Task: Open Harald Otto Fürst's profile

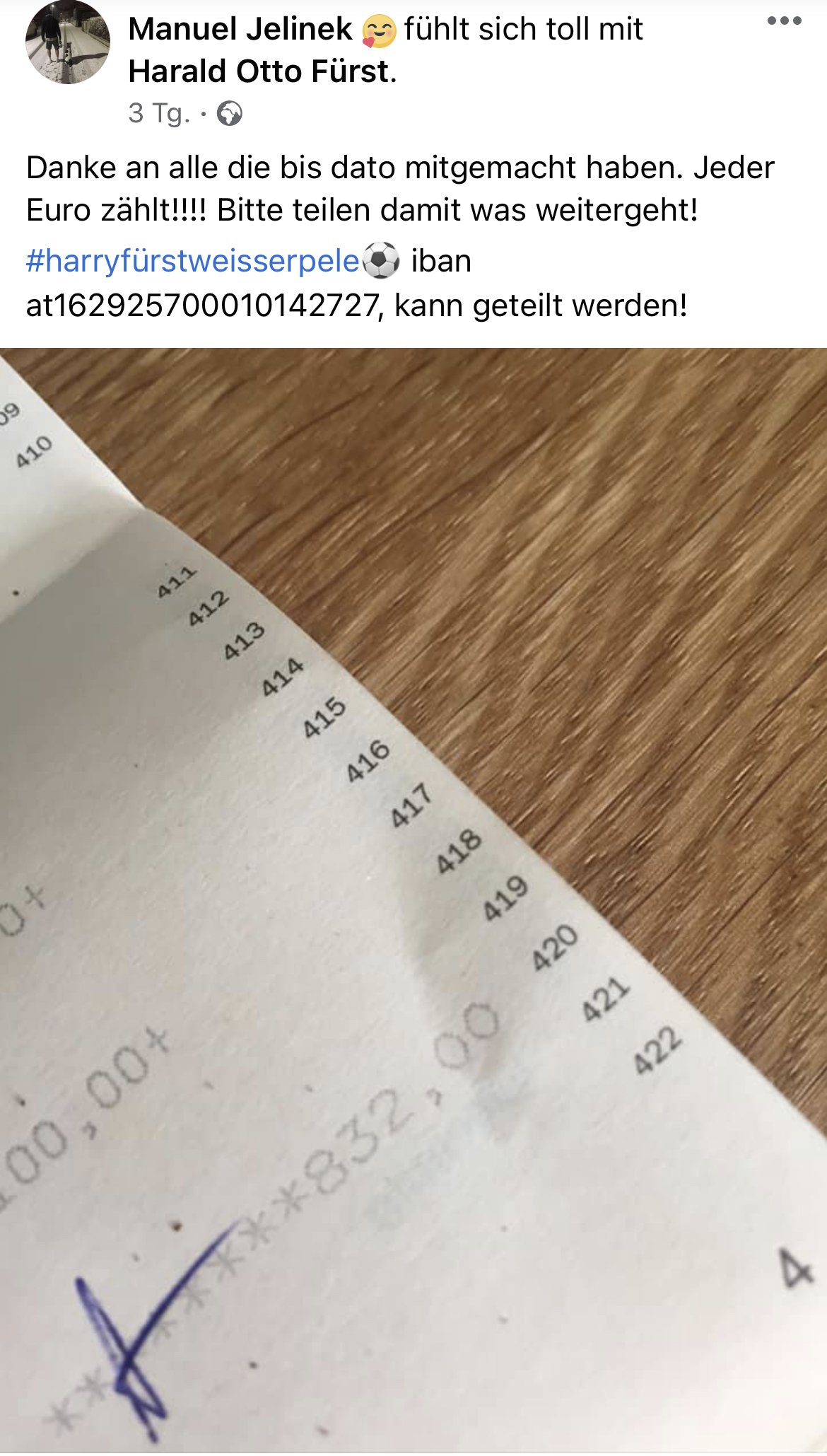Action: click(259, 71)
